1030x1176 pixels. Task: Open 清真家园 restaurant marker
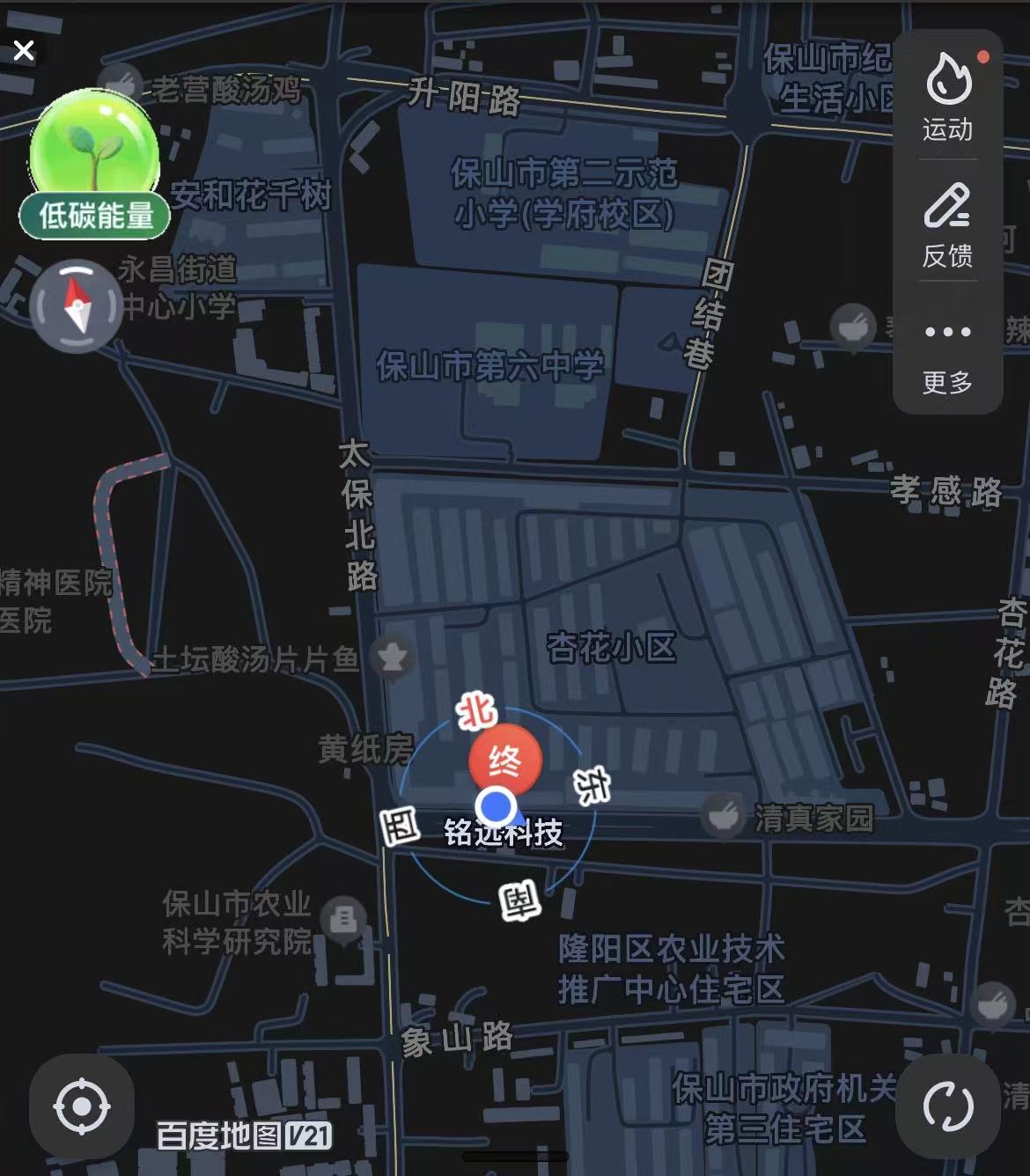724,817
